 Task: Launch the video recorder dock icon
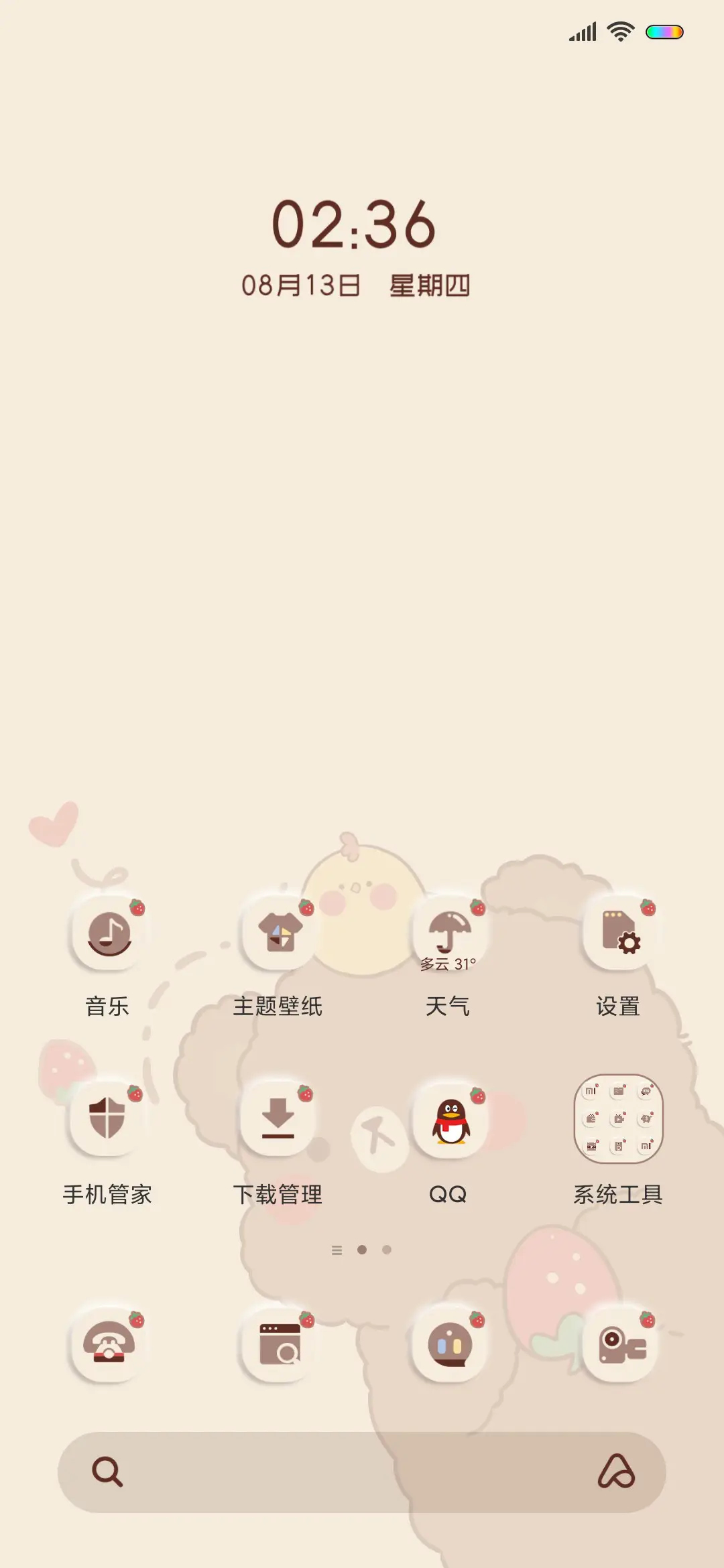619,1347
